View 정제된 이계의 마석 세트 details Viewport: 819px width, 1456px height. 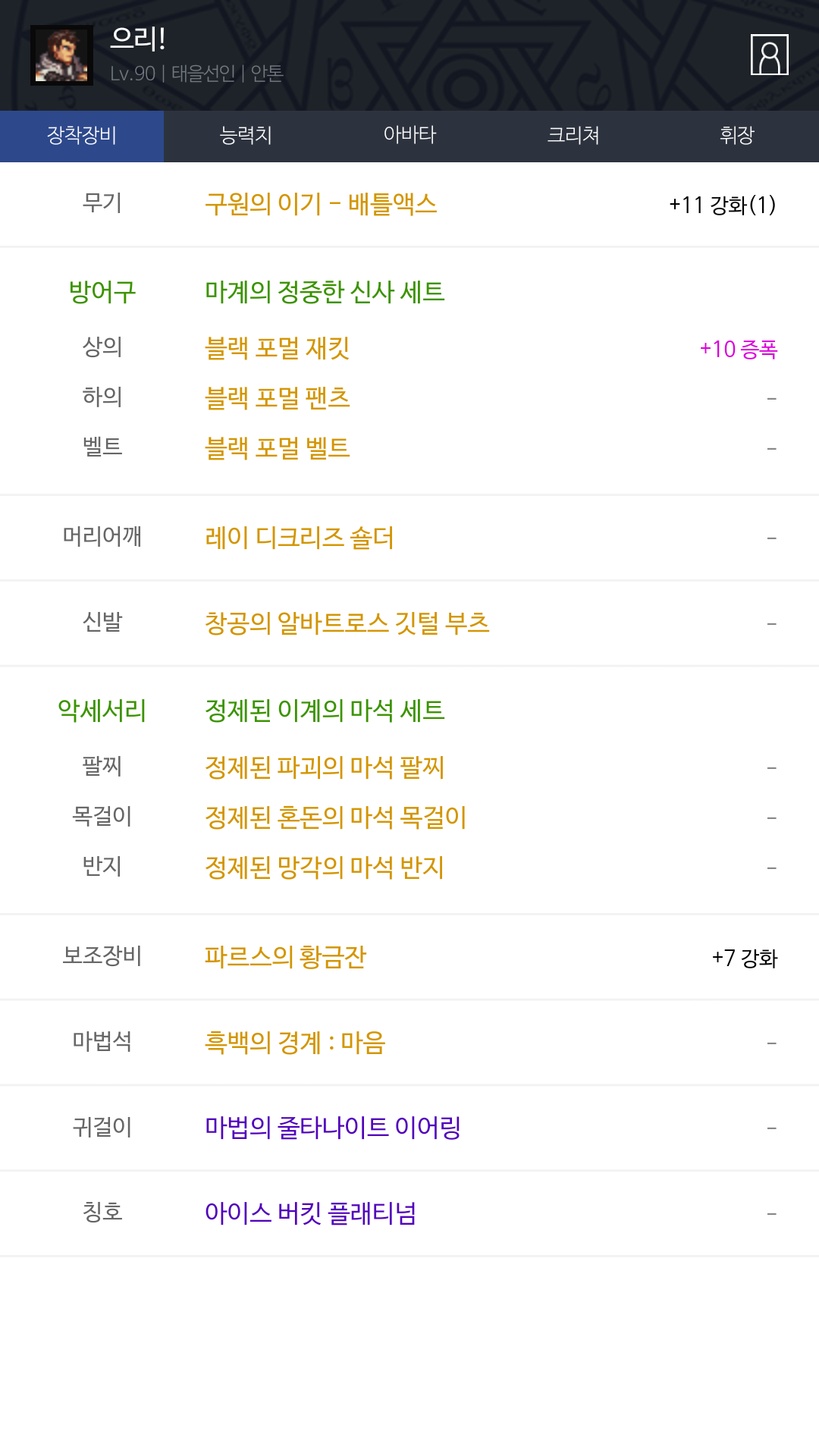[325, 711]
